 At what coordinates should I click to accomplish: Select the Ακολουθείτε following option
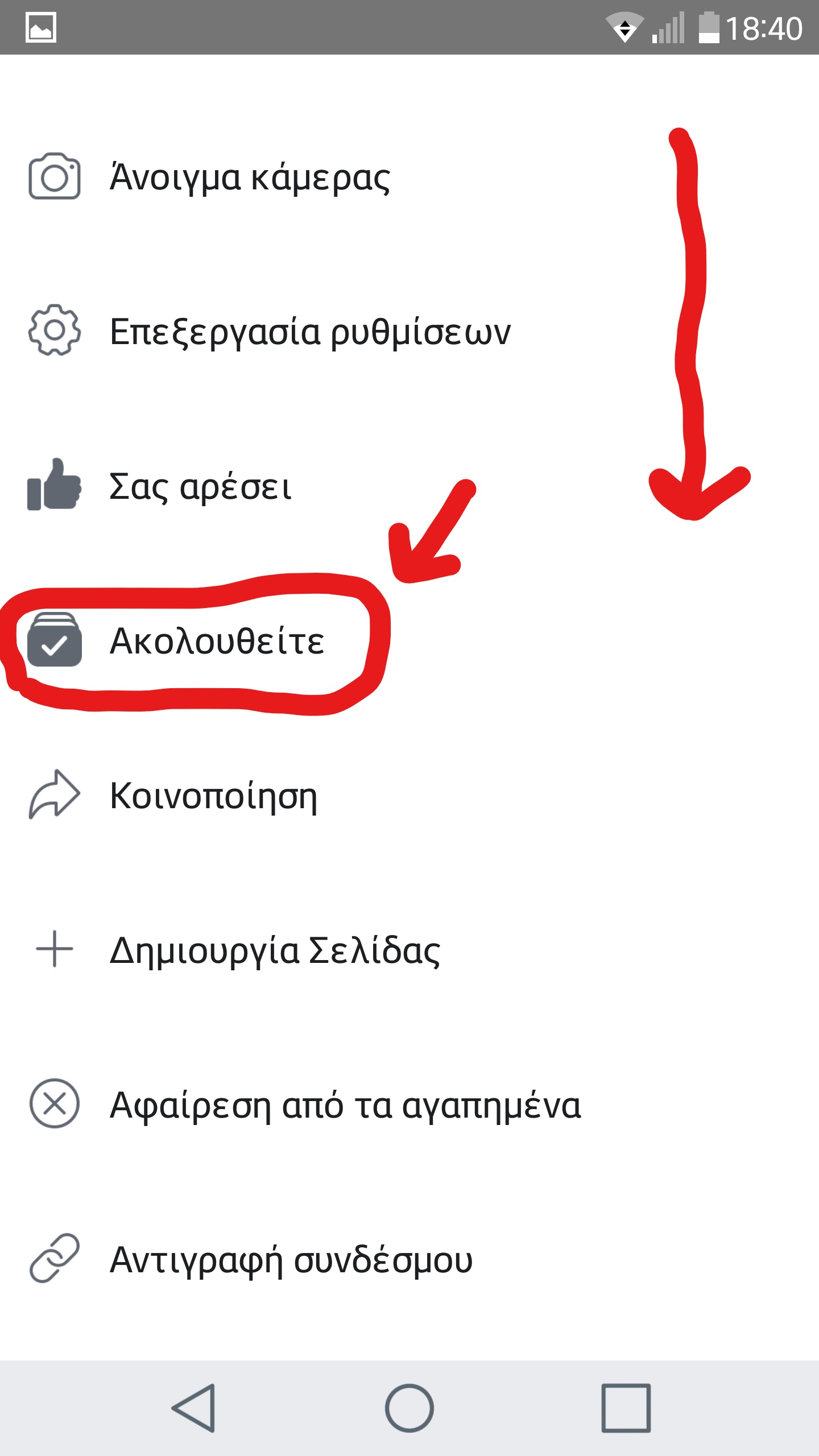coord(409,640)
